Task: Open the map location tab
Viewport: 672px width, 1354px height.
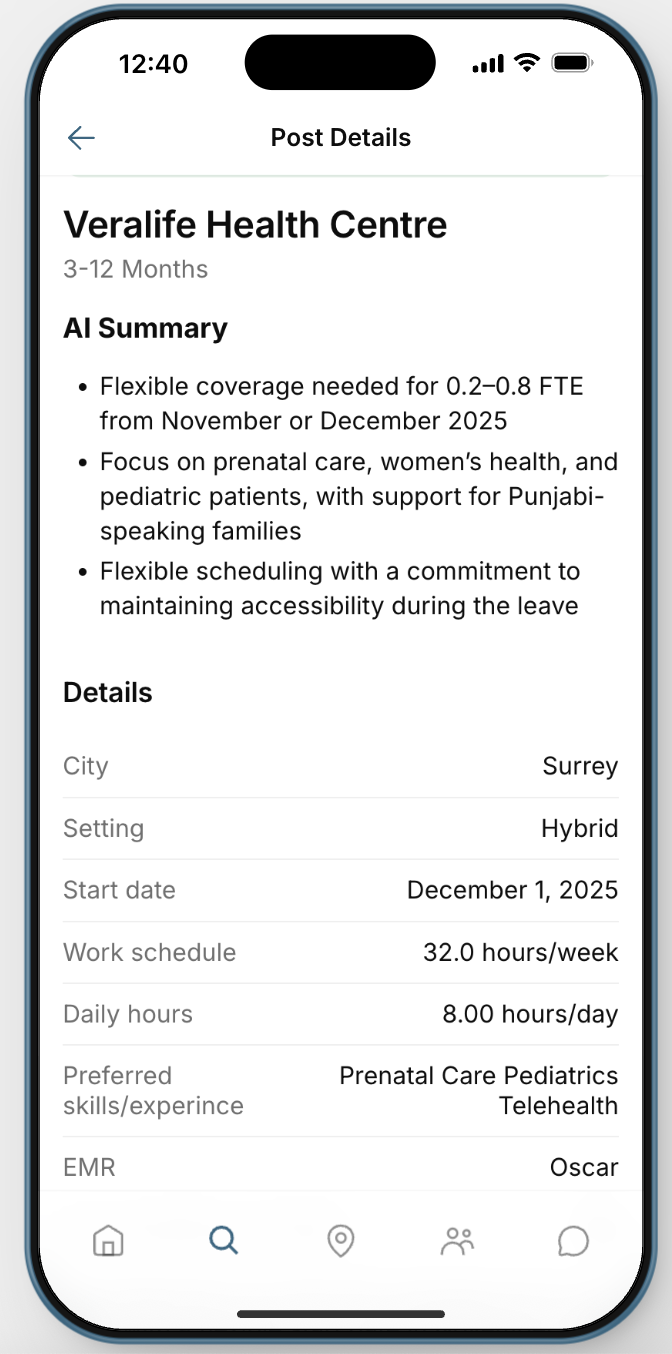Action: (x=341, y=1241)
